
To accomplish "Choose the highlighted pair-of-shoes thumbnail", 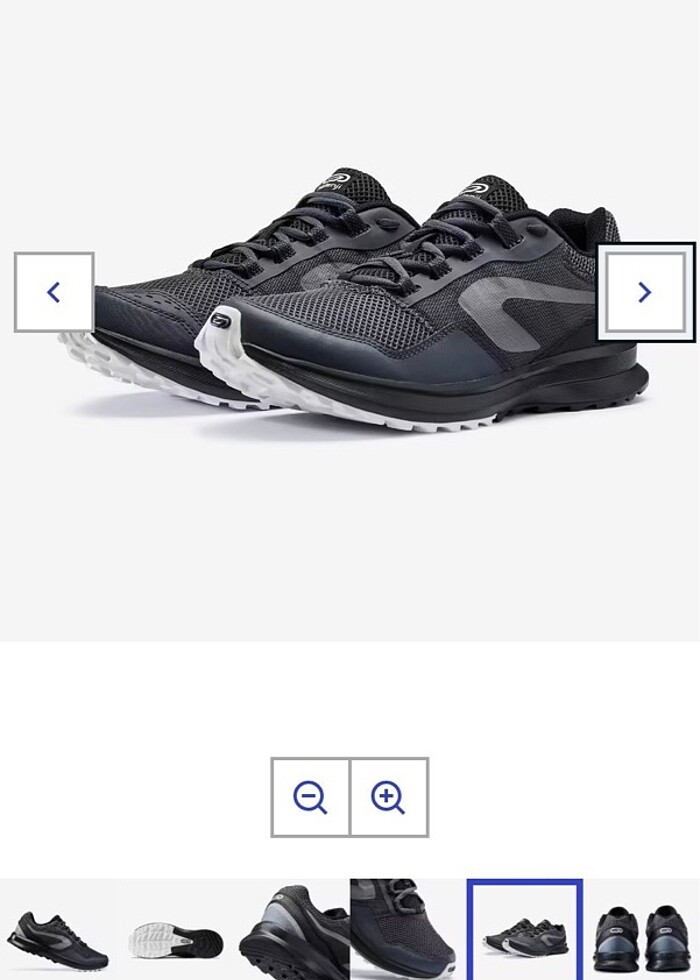I will click(x=525, y=930).
